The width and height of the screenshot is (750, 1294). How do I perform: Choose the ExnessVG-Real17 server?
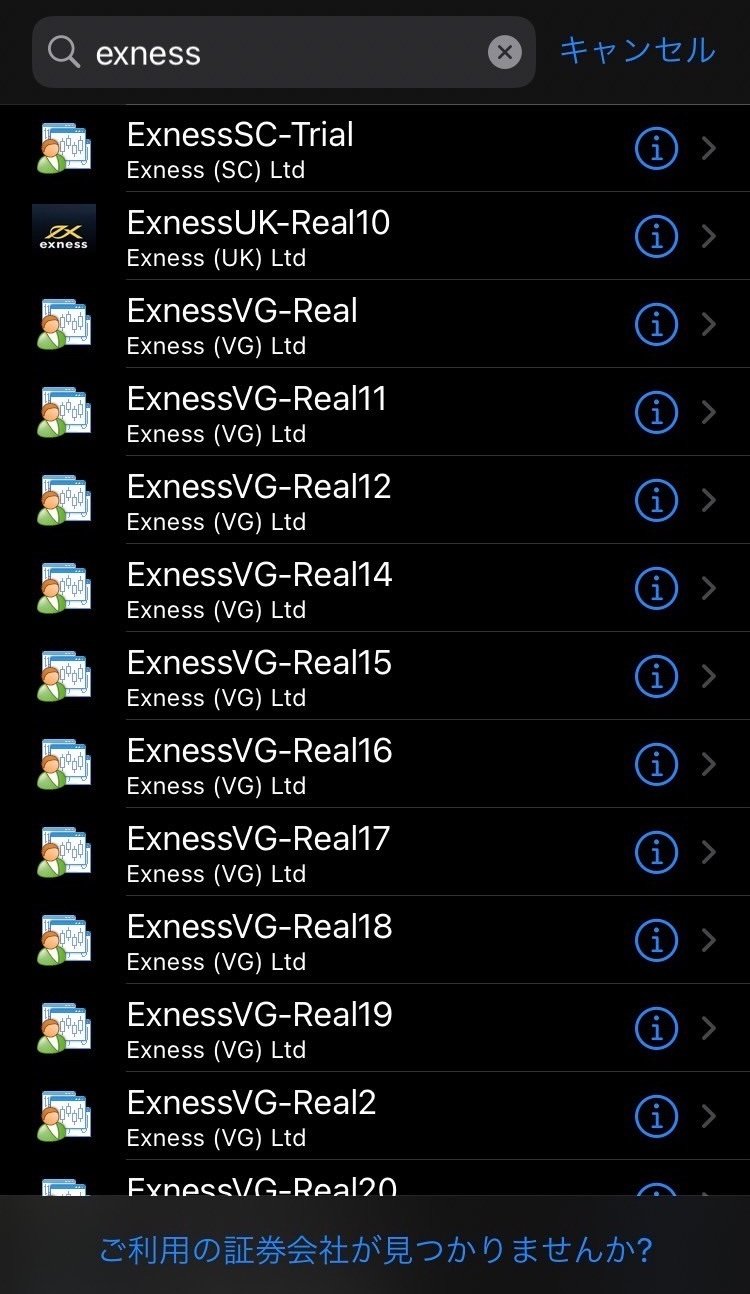(375, 852)
